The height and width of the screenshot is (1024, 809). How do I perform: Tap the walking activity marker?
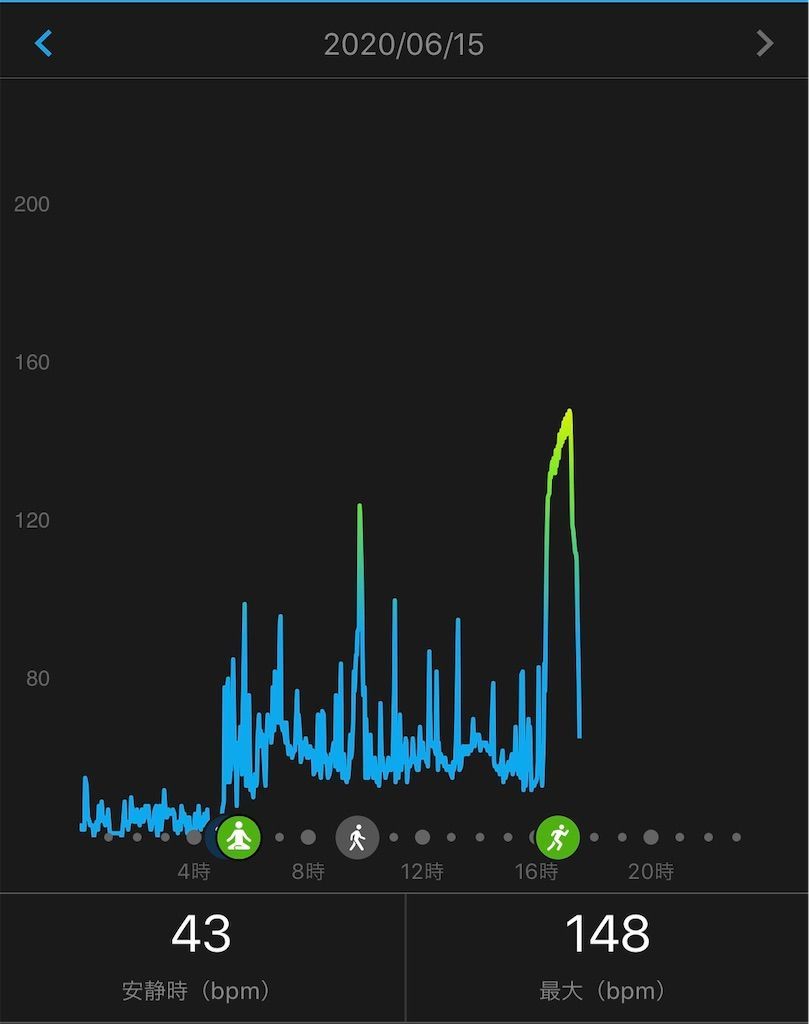[x=357, y=837]
